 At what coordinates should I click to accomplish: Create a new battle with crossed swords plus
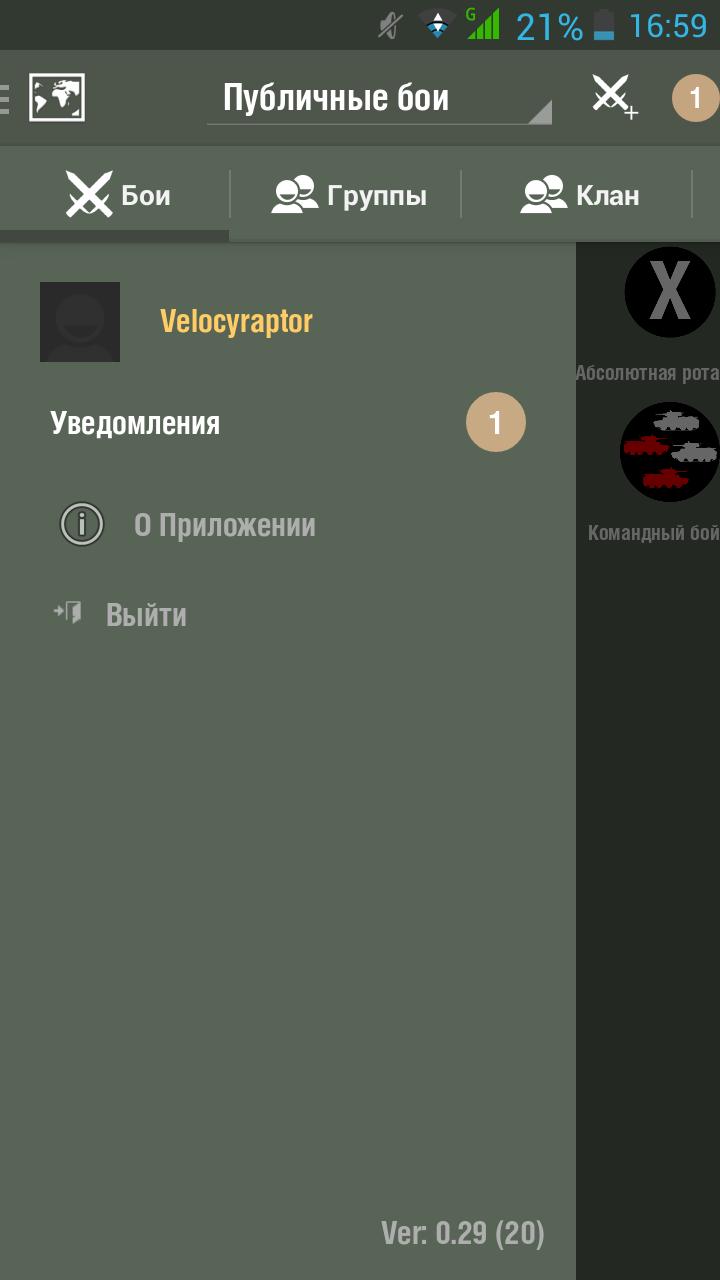pos(612,98)
